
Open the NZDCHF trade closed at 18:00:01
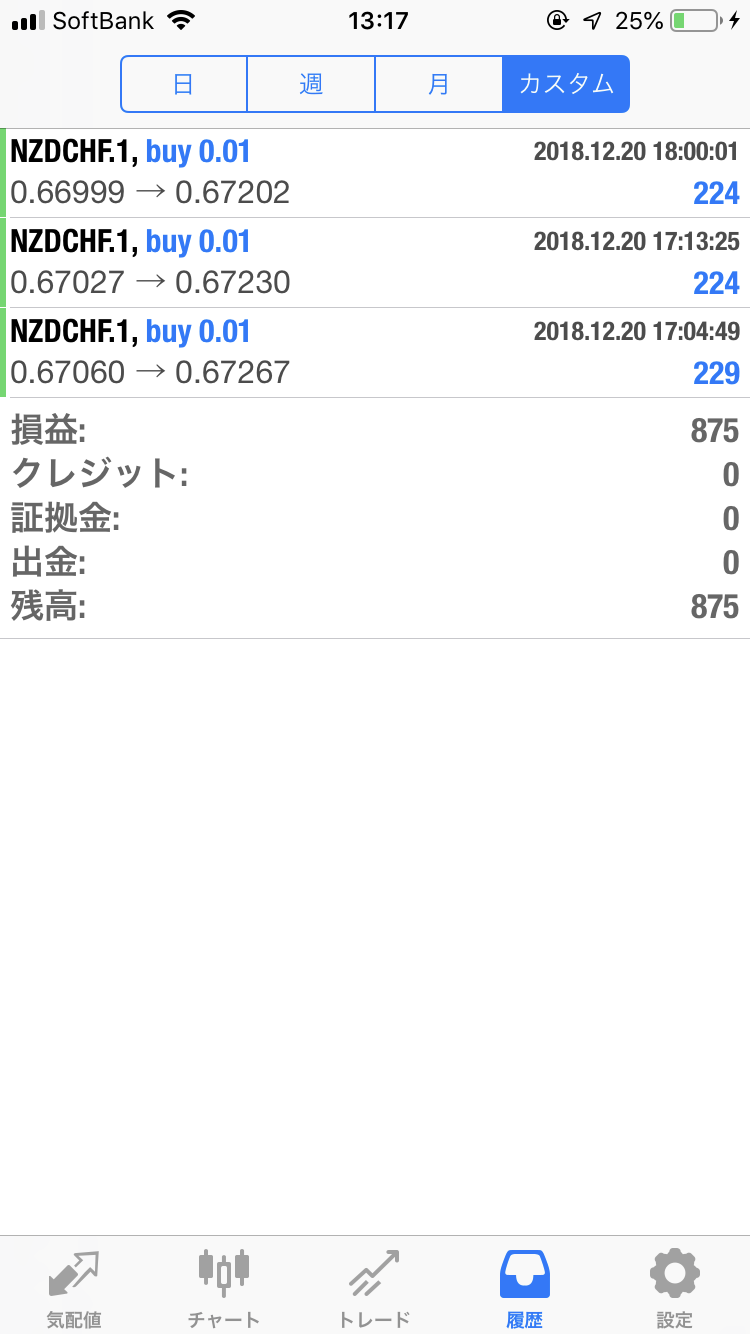click(375, 172)
